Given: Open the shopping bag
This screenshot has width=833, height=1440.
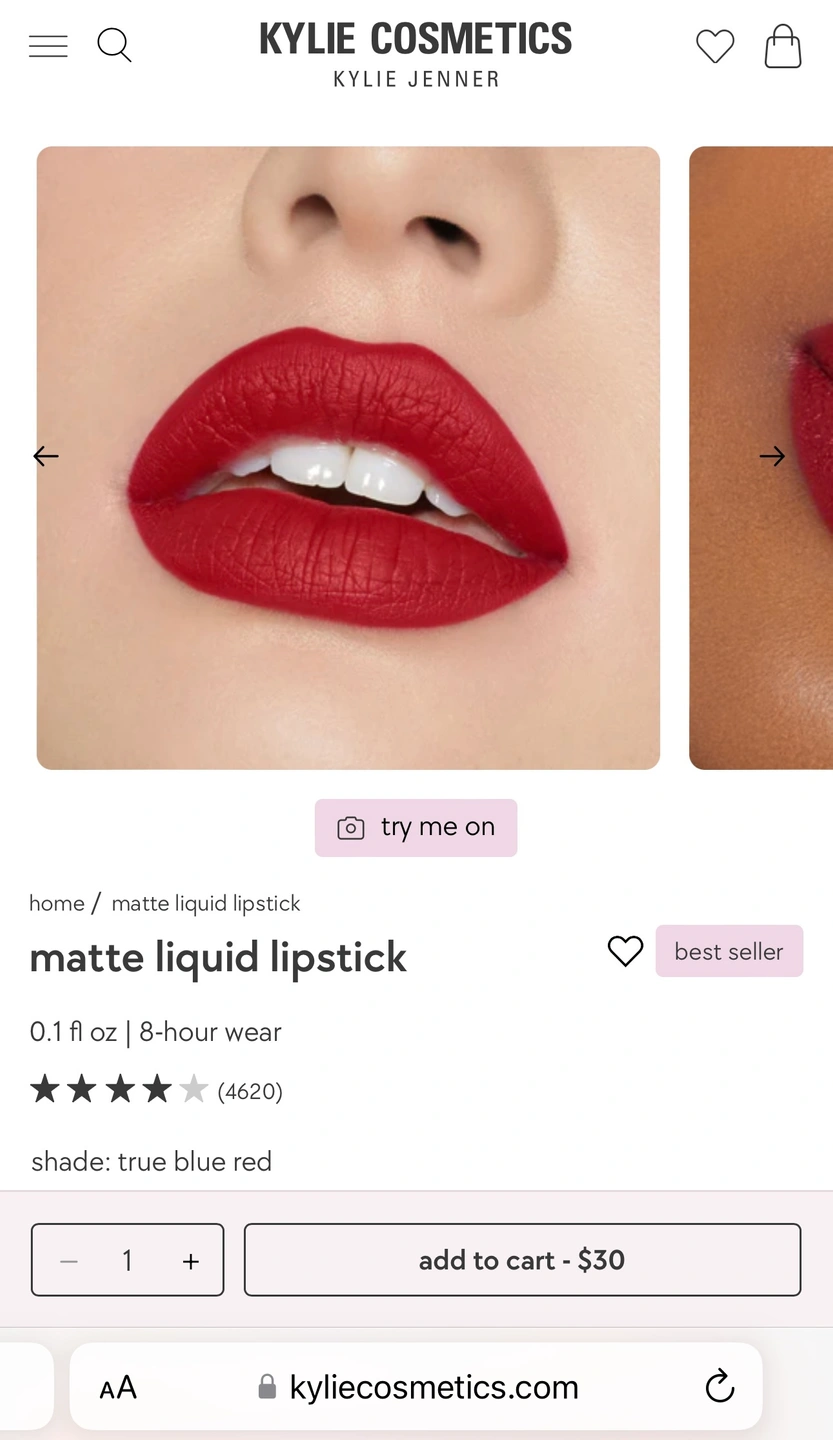Looking at the screenshot, I should coord(783,47).
